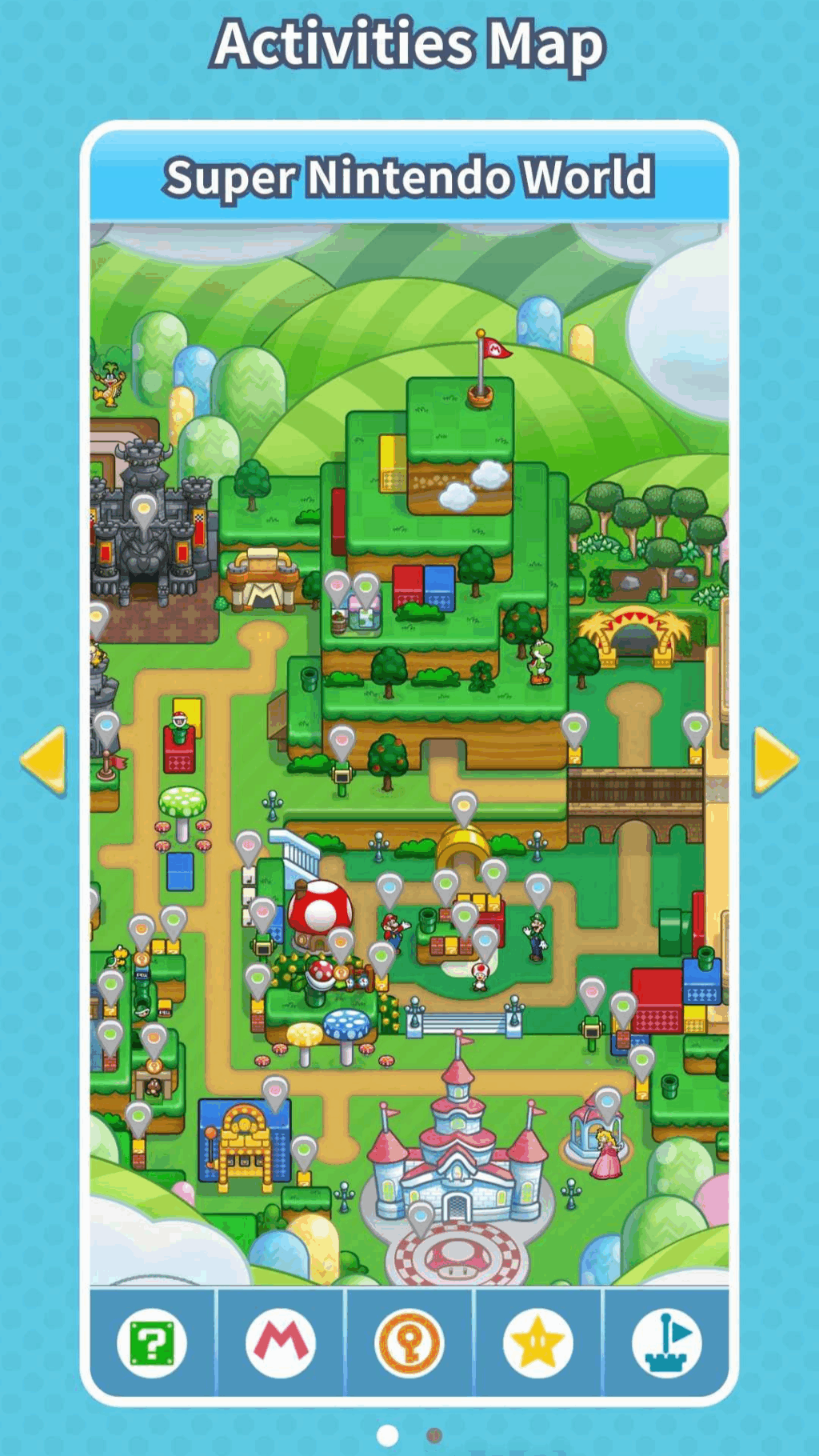This screenshot has height=1456, width=819.
Task: Select the blue castle flag filter
Action: tap(666, 1343)
